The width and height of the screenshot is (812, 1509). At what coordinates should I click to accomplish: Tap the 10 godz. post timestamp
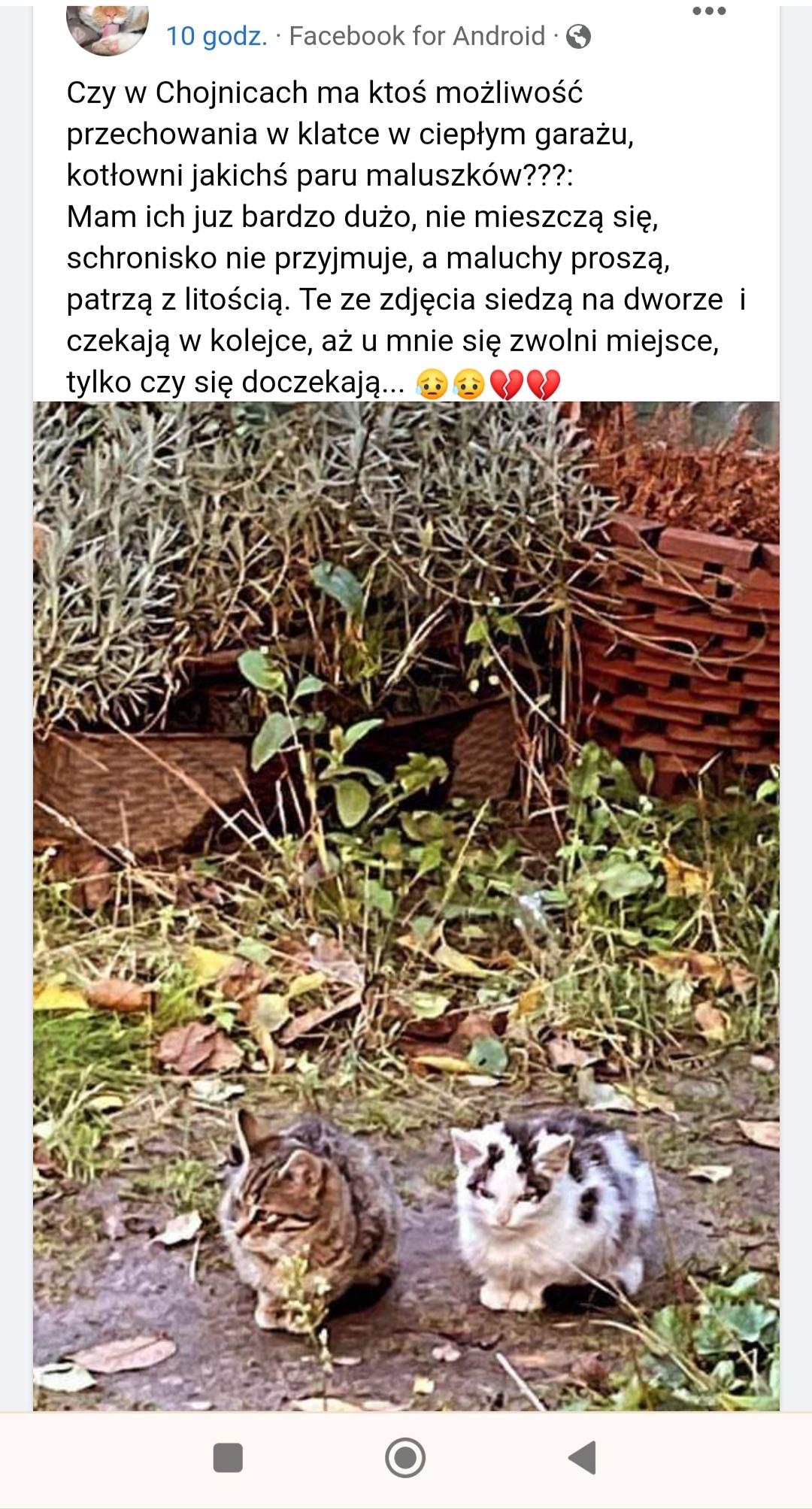point(217,36)
